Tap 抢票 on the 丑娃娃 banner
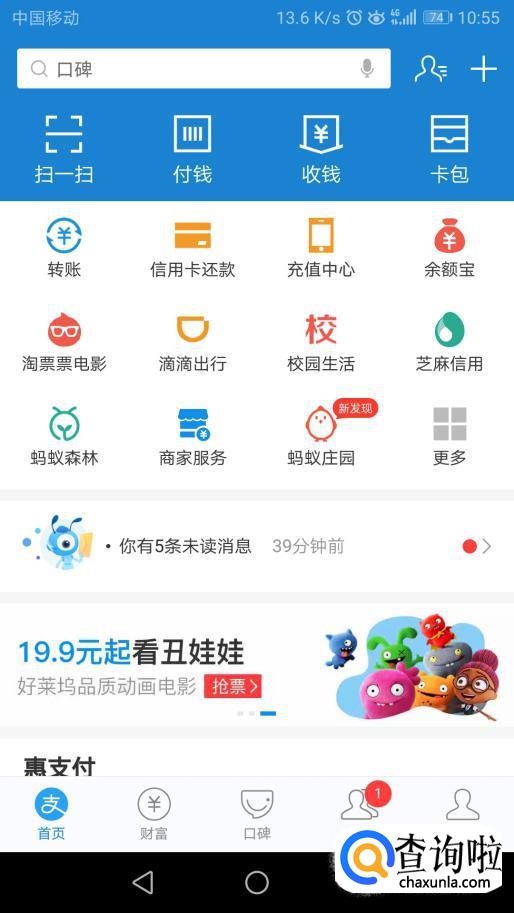The image size is (514, 913). point(233,686)
